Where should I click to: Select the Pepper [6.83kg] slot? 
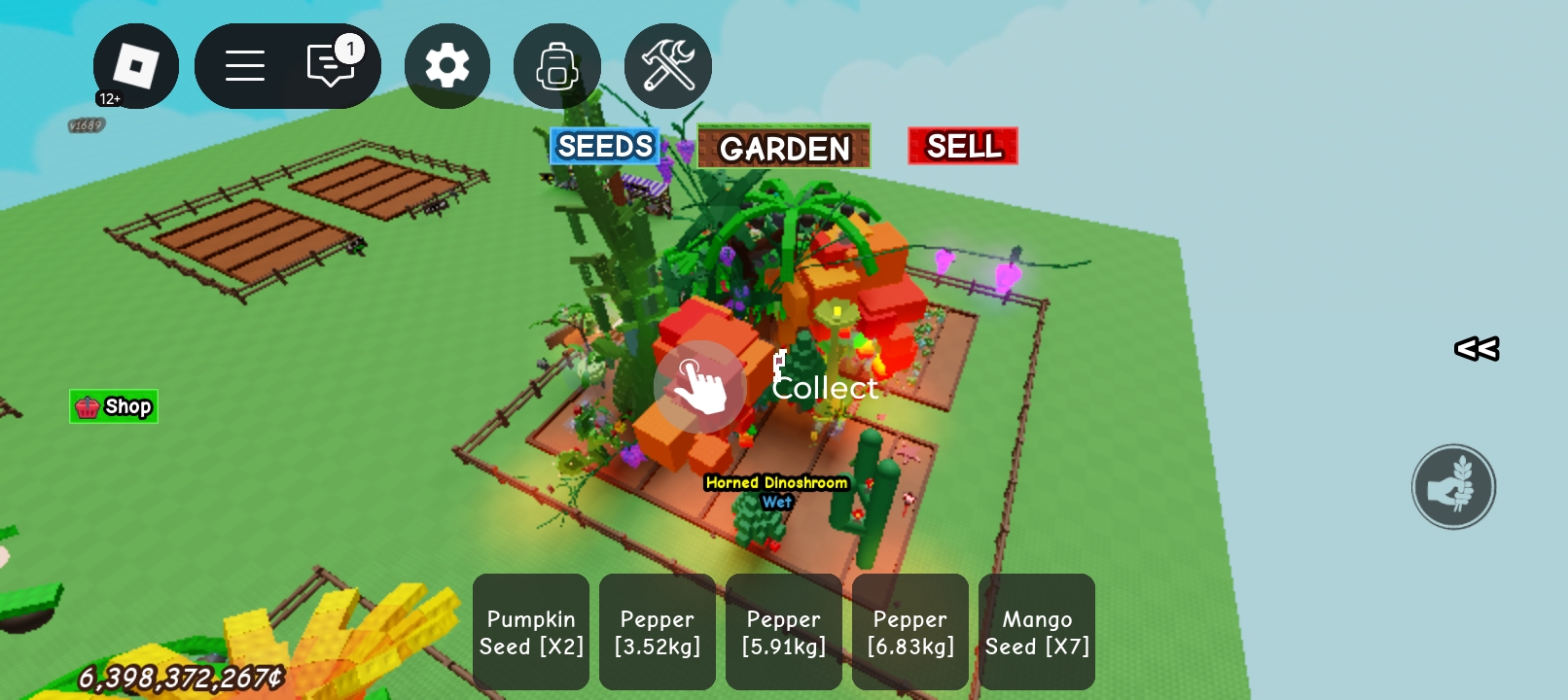[x=910, y=632]
